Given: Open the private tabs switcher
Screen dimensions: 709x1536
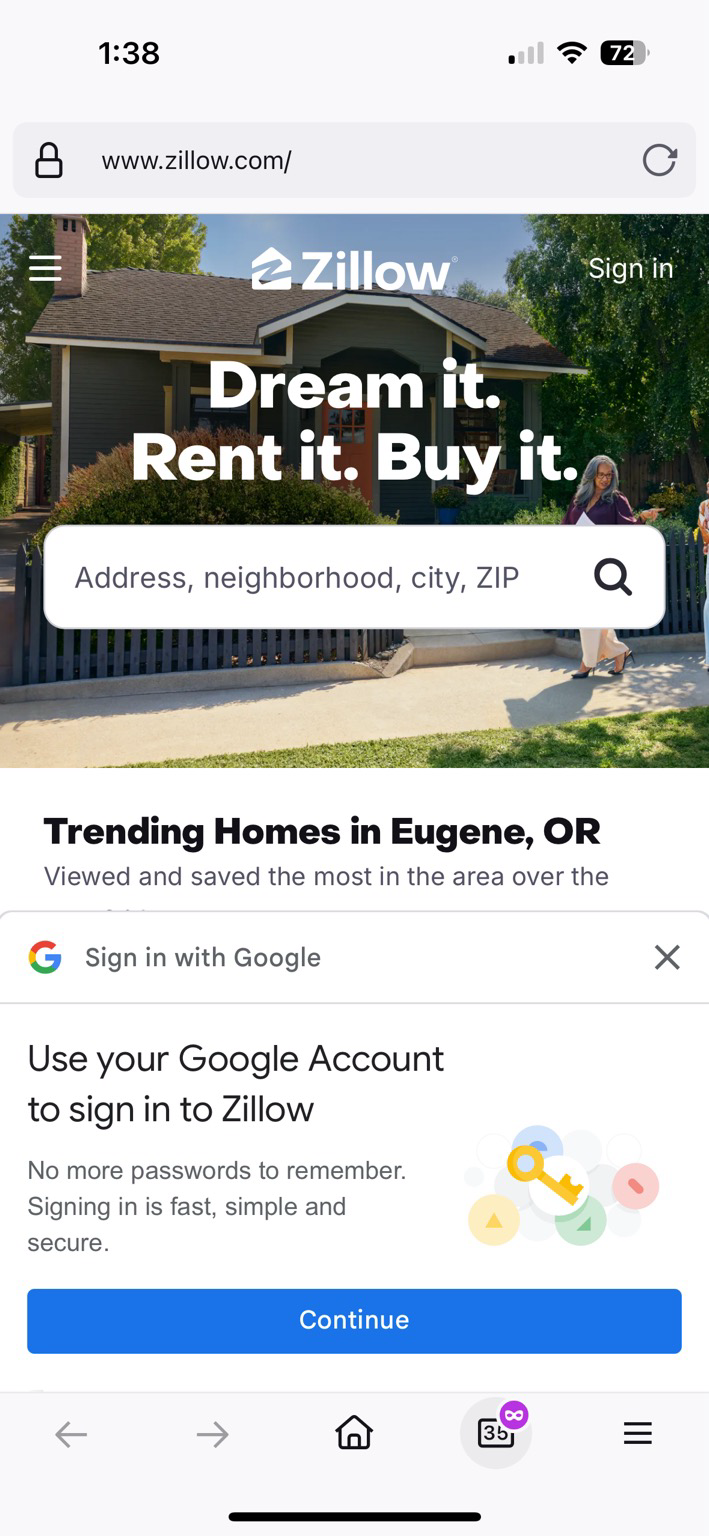Looking at the screenshot, I should 496,1433.
